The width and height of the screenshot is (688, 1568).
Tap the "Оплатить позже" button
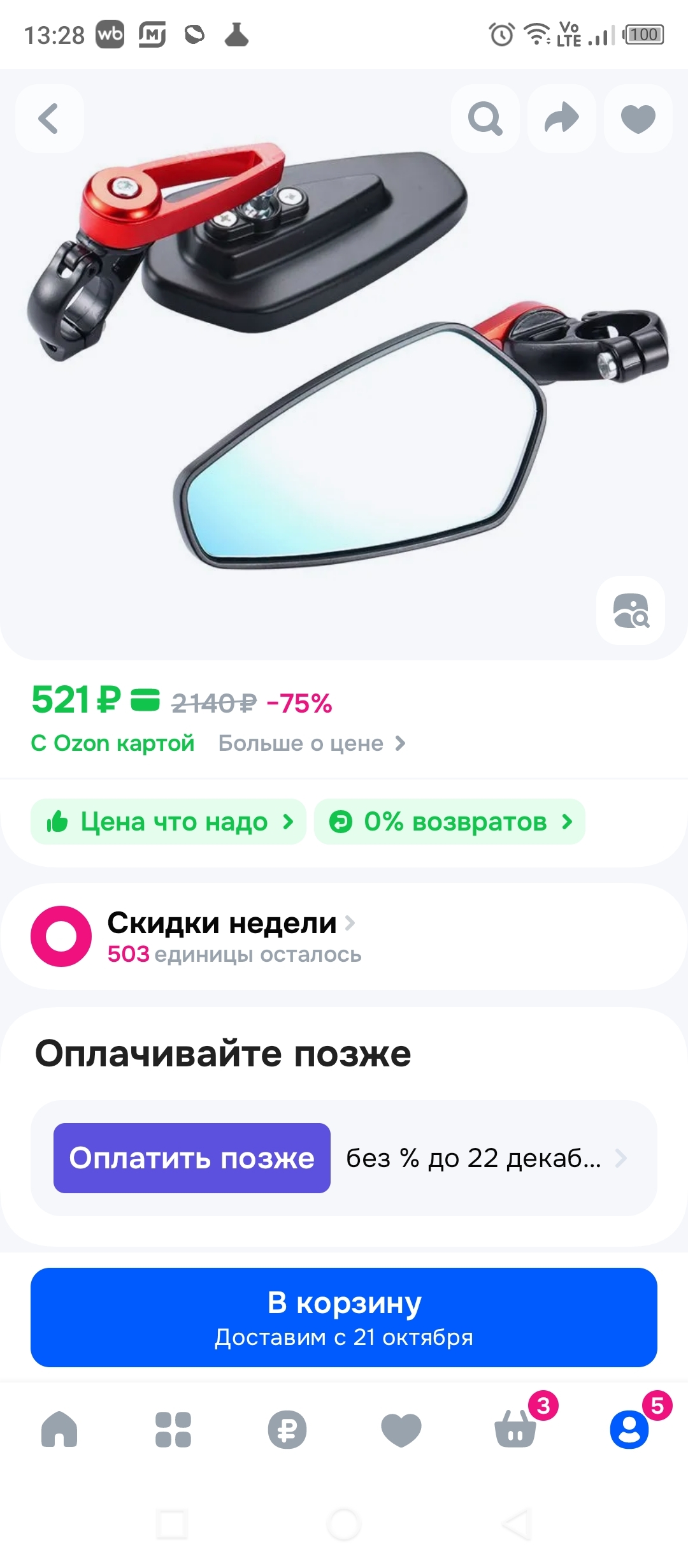[192, 1158]
